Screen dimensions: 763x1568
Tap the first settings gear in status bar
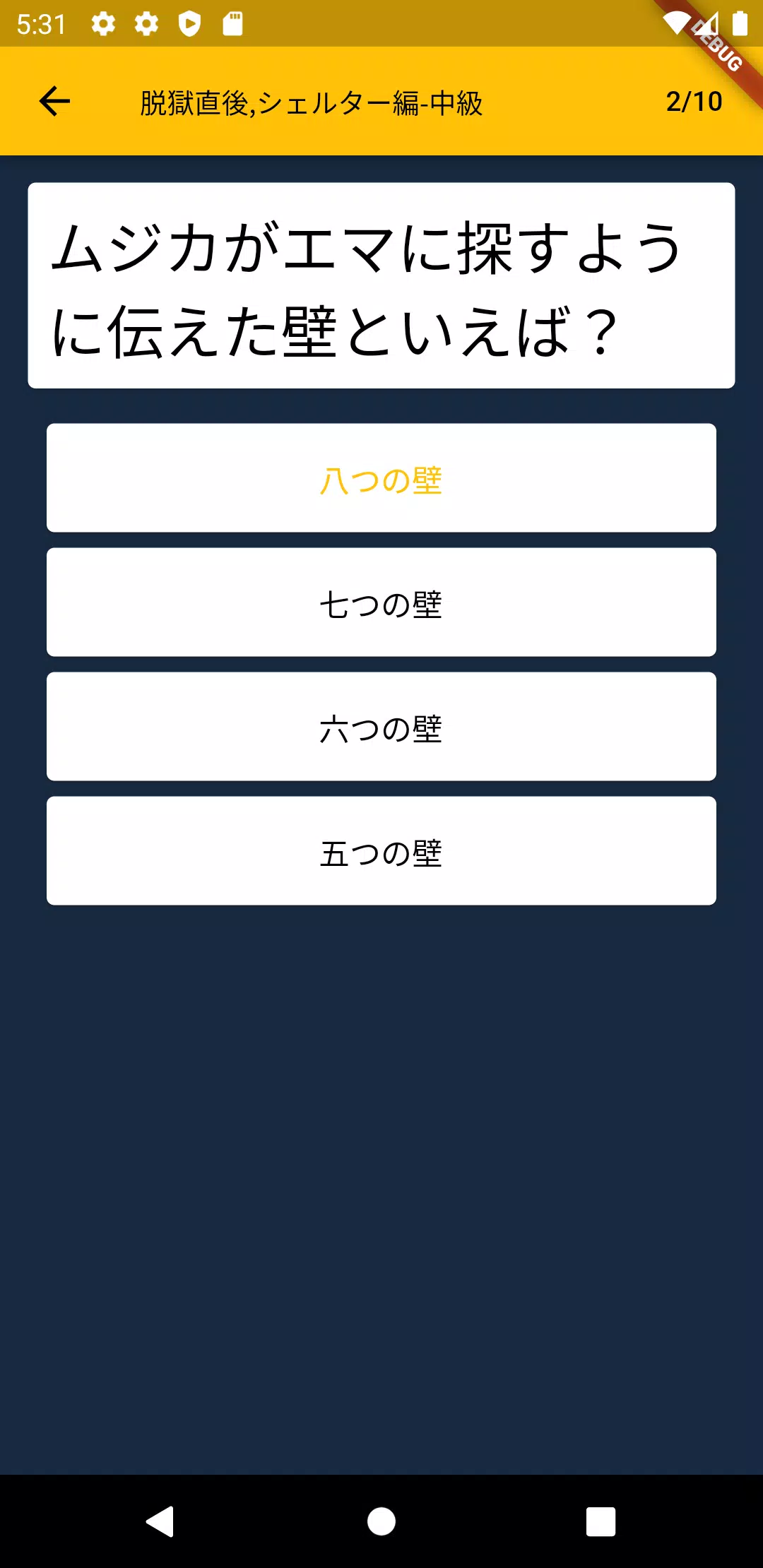click(x=103, y=23)
